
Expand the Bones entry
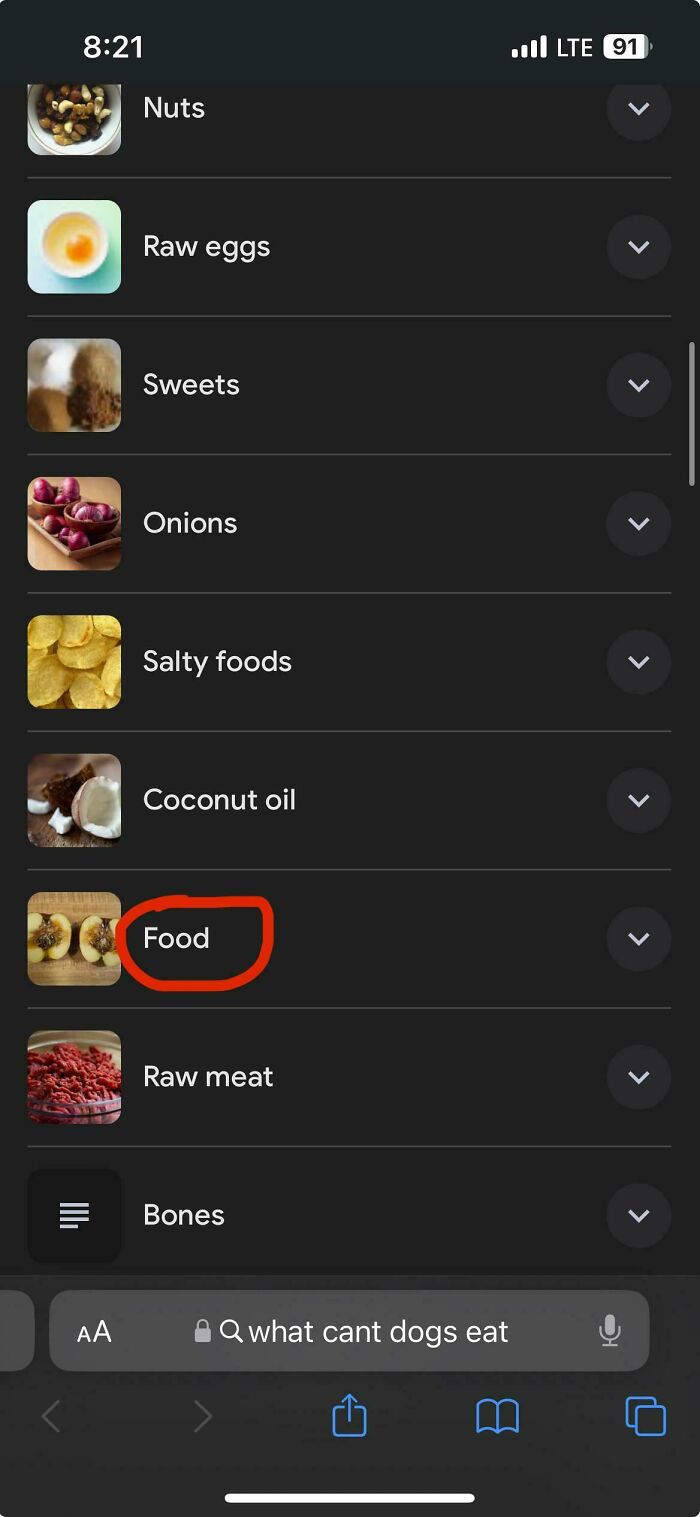coord(638,1215)
